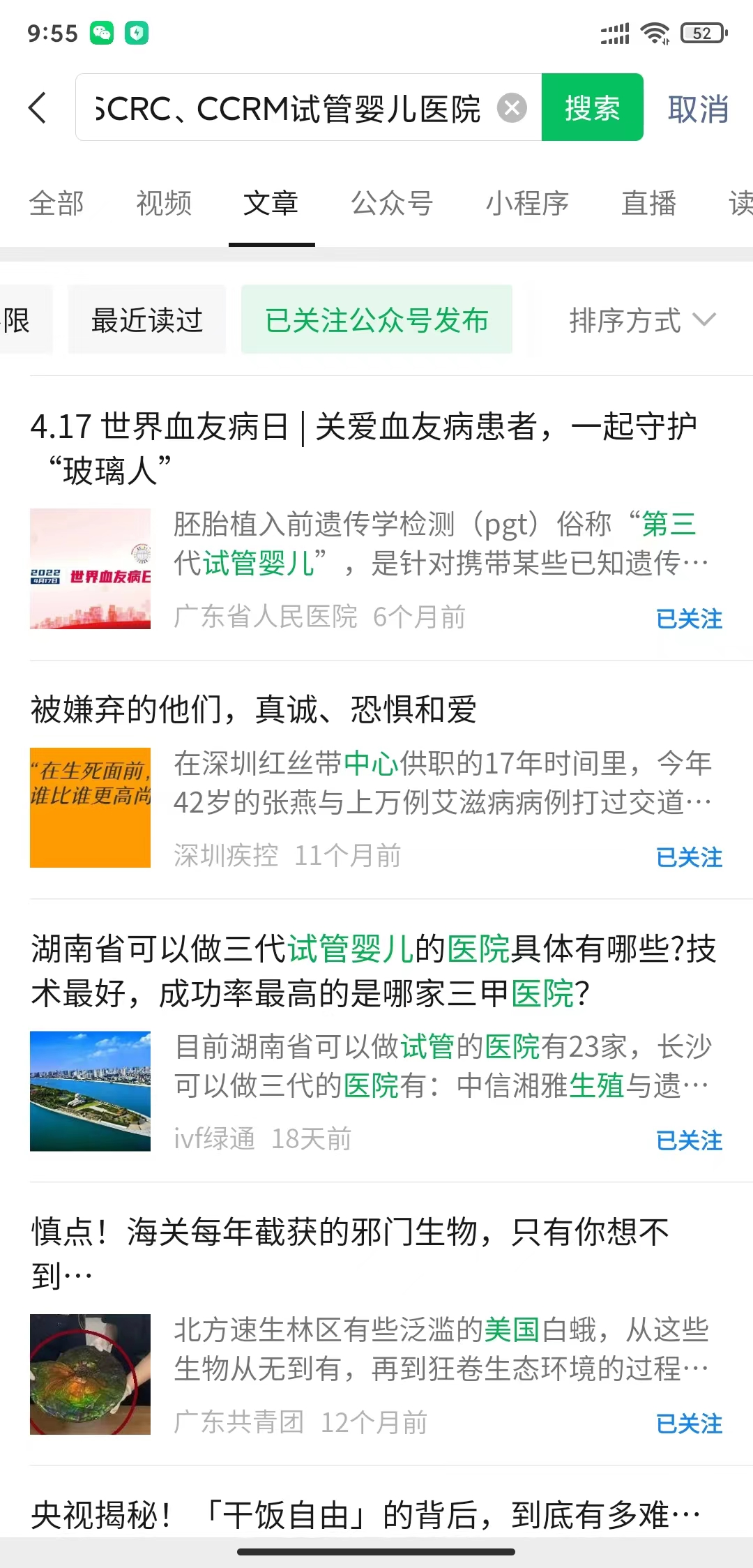Viewport: 753px width, 1568px height.
Task: Cancel the search with 取消
Action: pyautogui.click(x=698, y=110)
